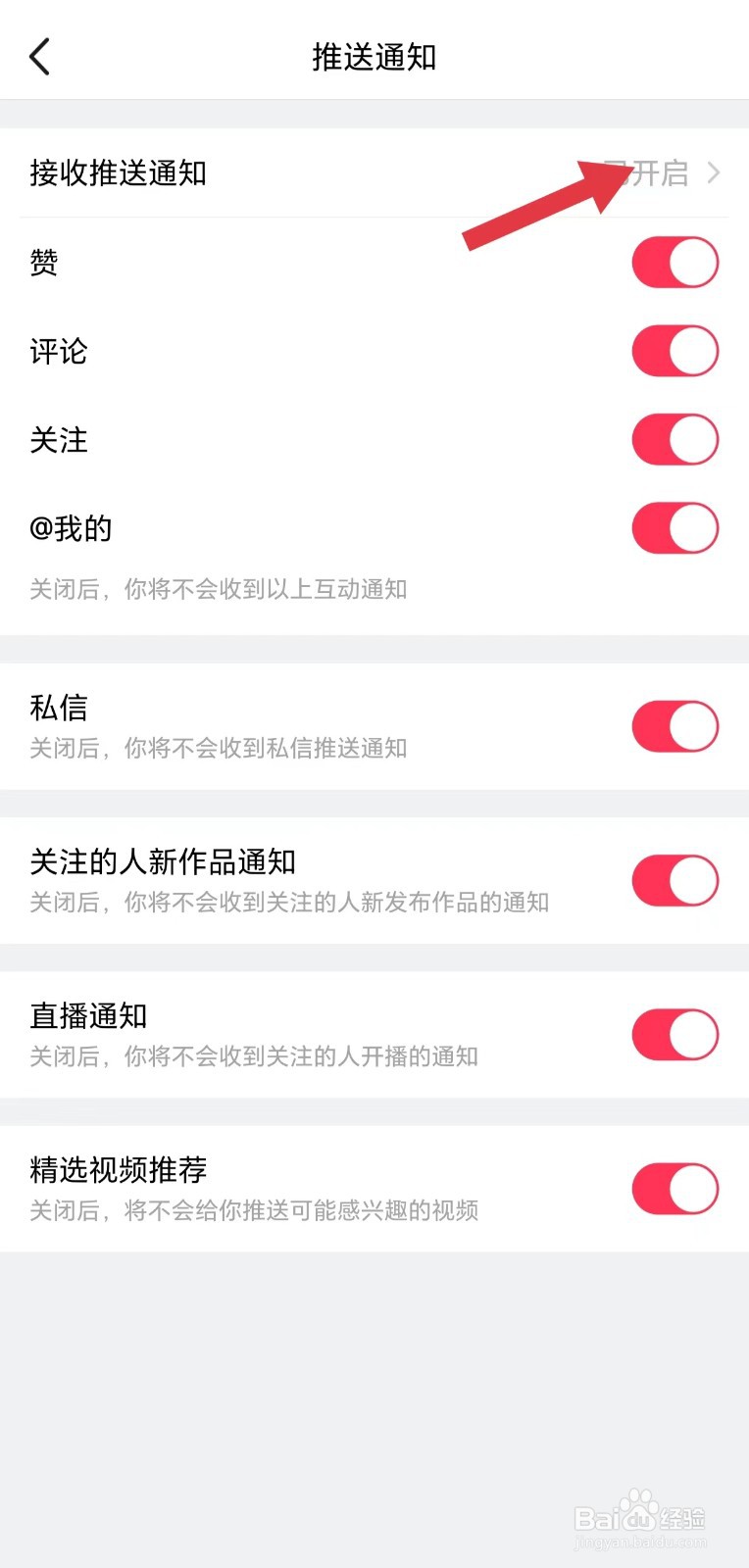749x1568 pixels.
Task: Turn off 关注的人新作品通知
Action: [x=674, y=879]
